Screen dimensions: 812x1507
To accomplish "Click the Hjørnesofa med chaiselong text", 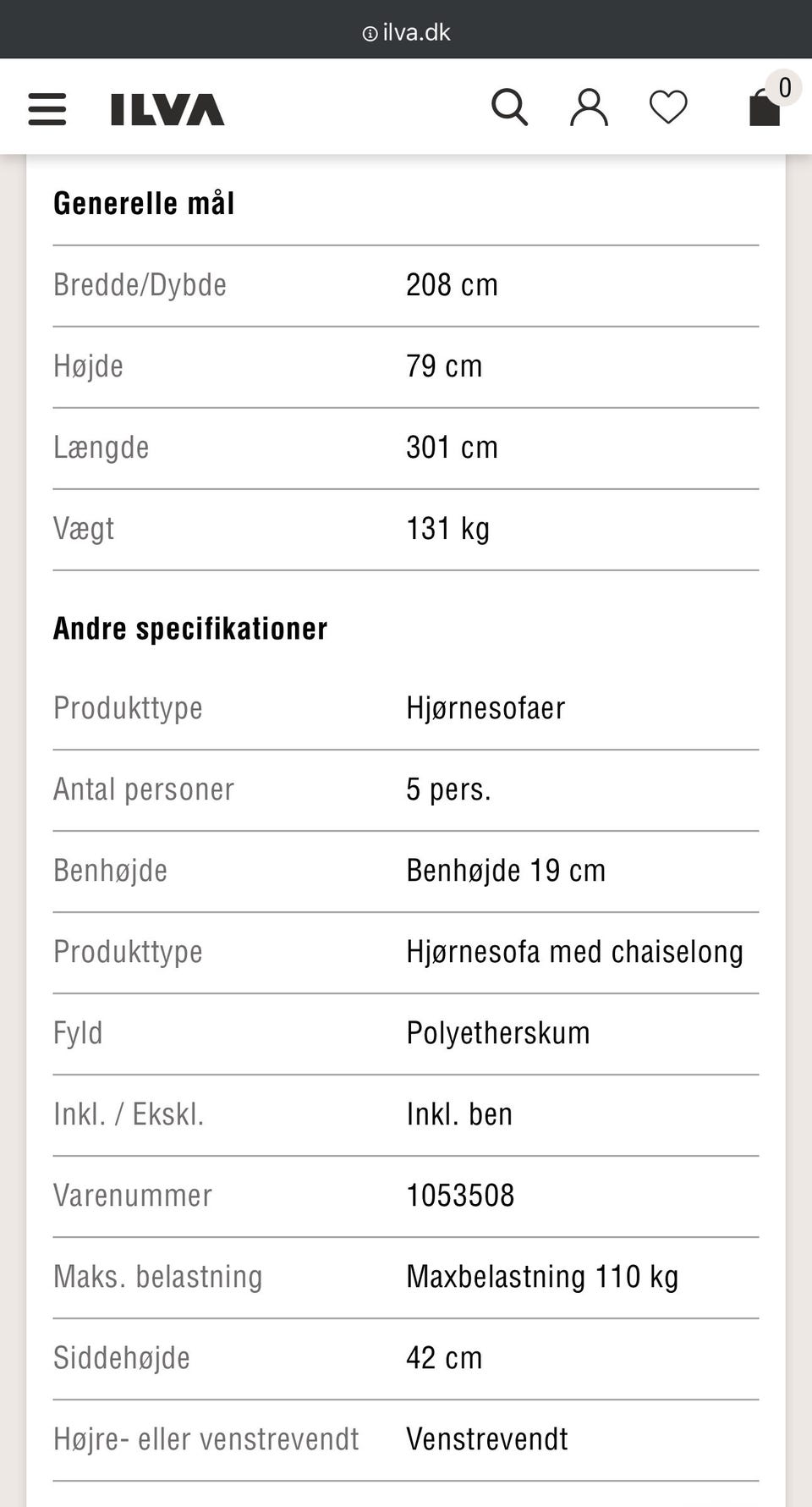I will tap(575, 951).
